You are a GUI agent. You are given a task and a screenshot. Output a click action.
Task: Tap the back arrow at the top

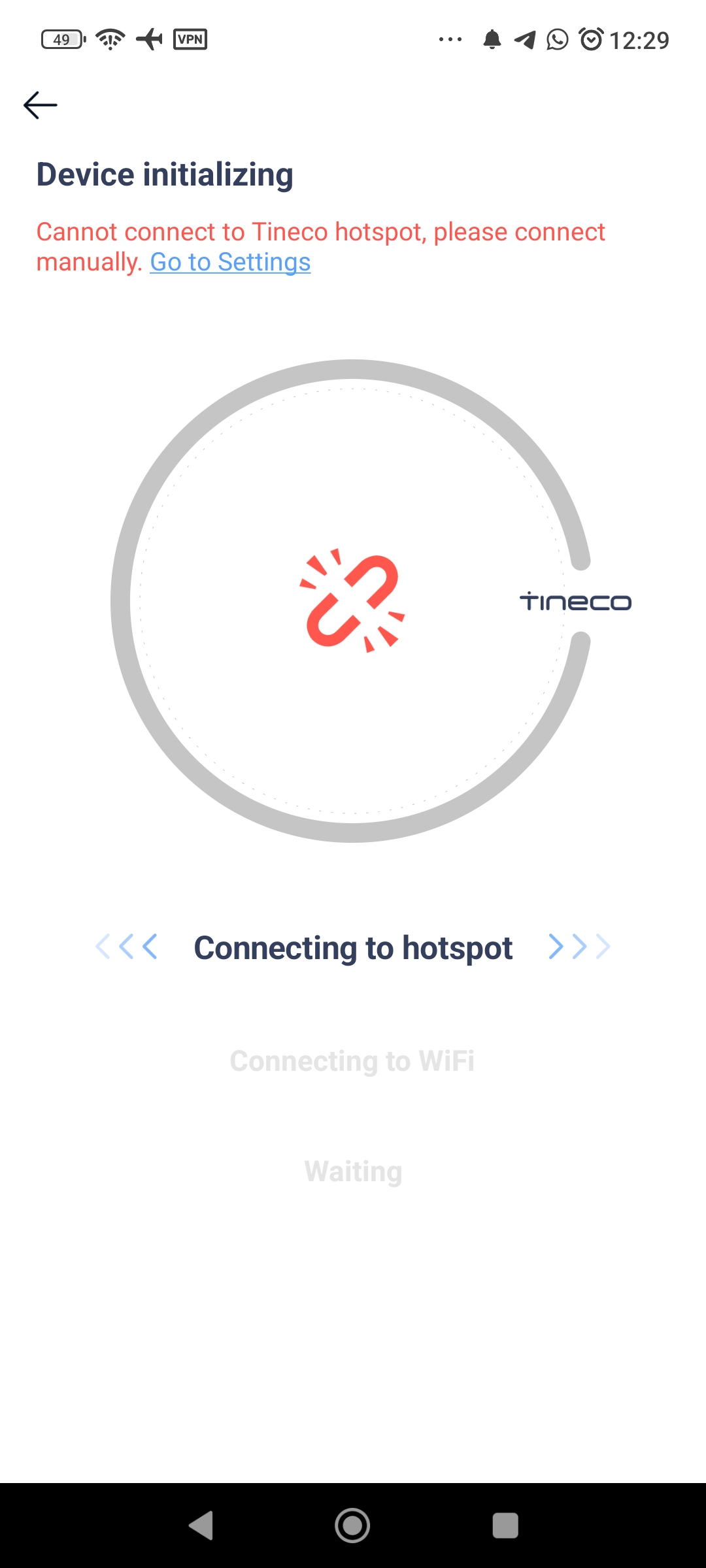point(41,105)
